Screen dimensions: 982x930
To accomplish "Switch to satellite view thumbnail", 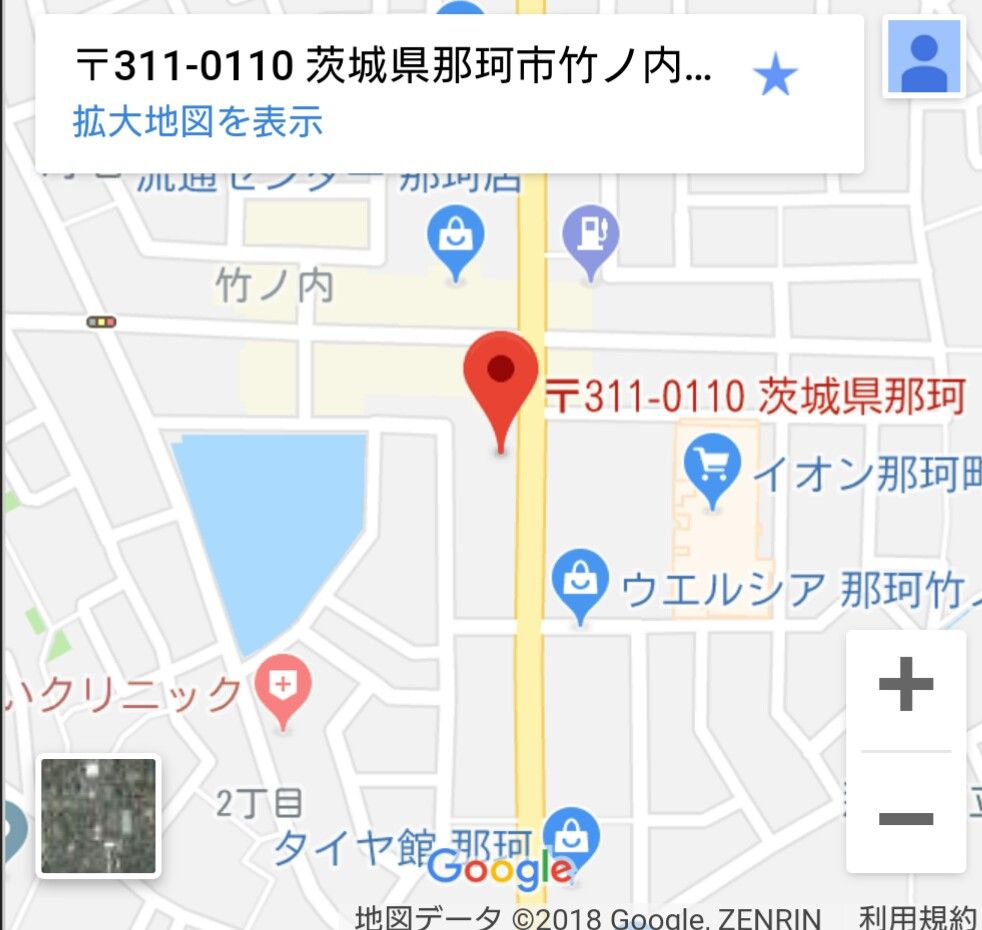I will (98, 816).
